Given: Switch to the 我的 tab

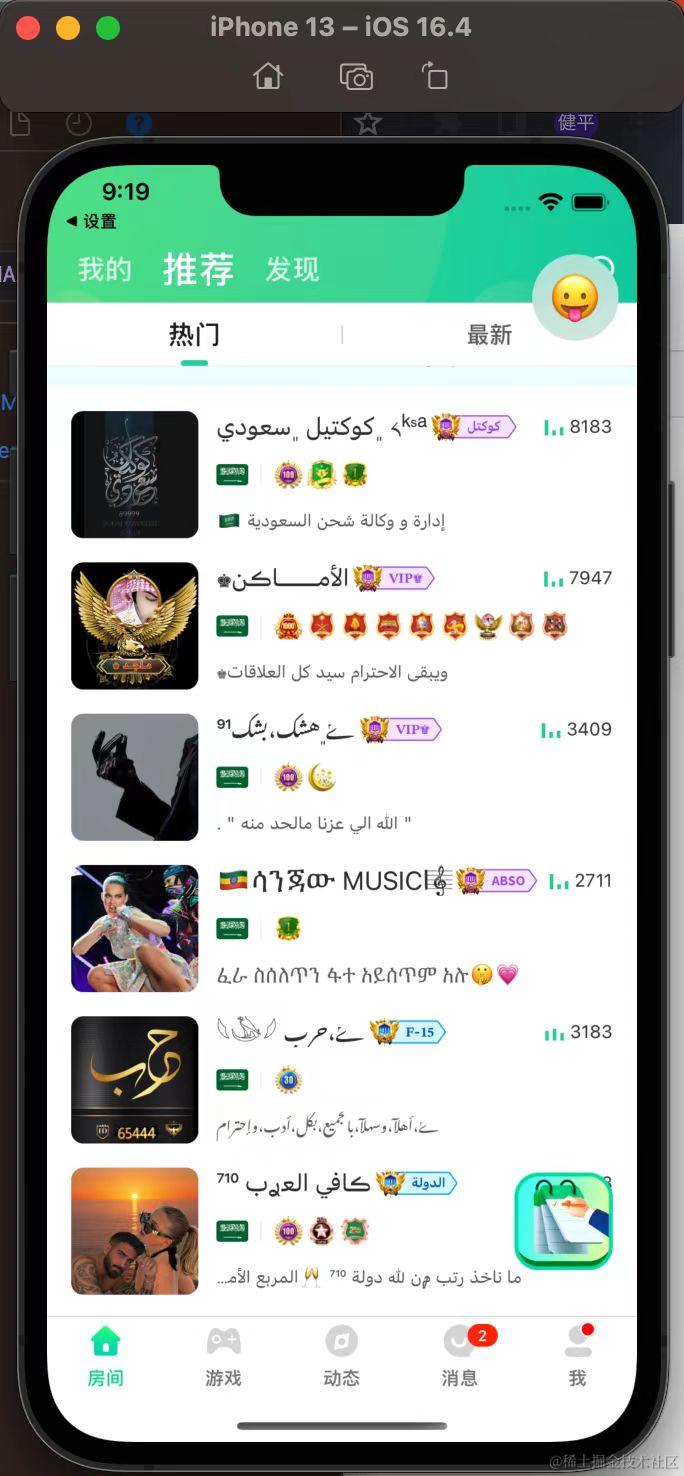Looking at the screenshot, I should click(x=105, y=269).
